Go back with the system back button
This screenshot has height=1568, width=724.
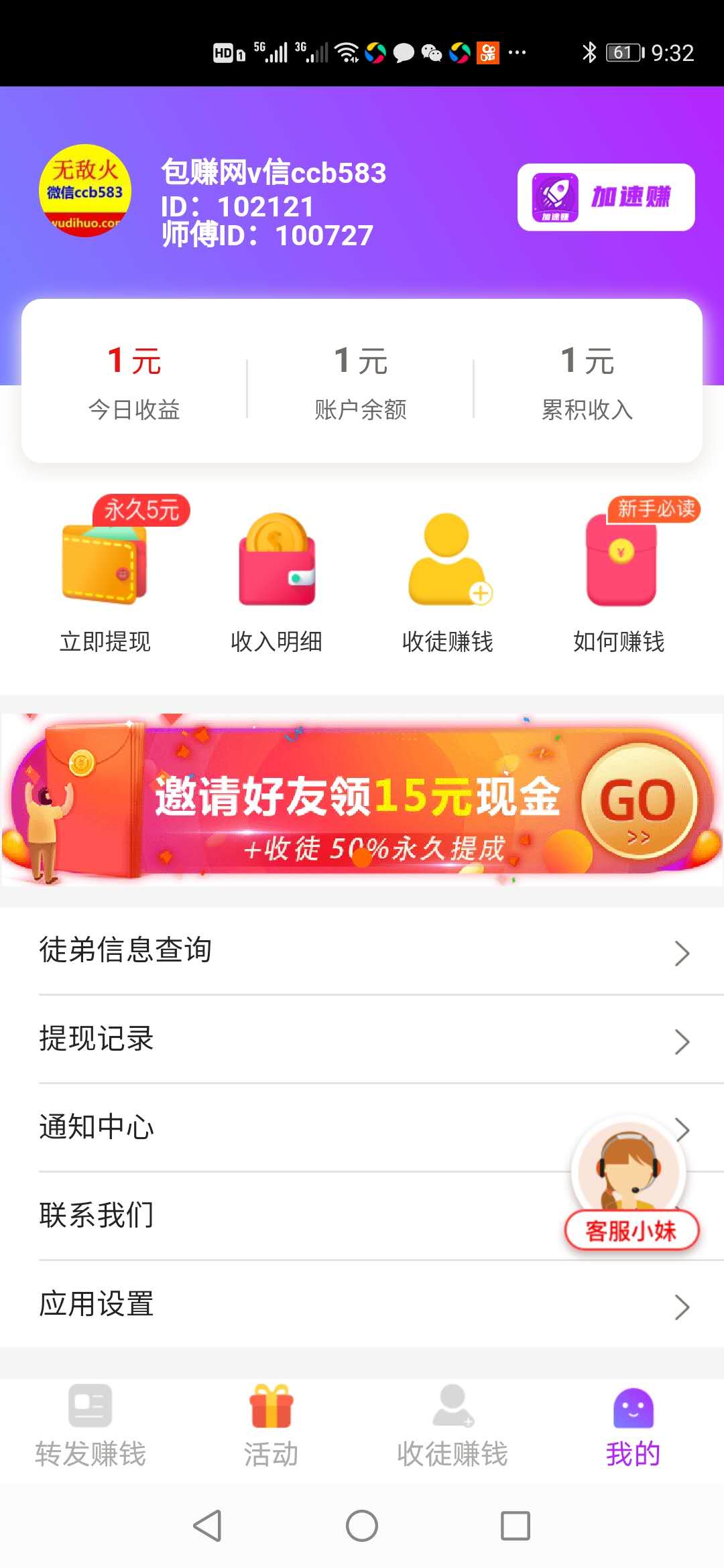coord(207,1526)
